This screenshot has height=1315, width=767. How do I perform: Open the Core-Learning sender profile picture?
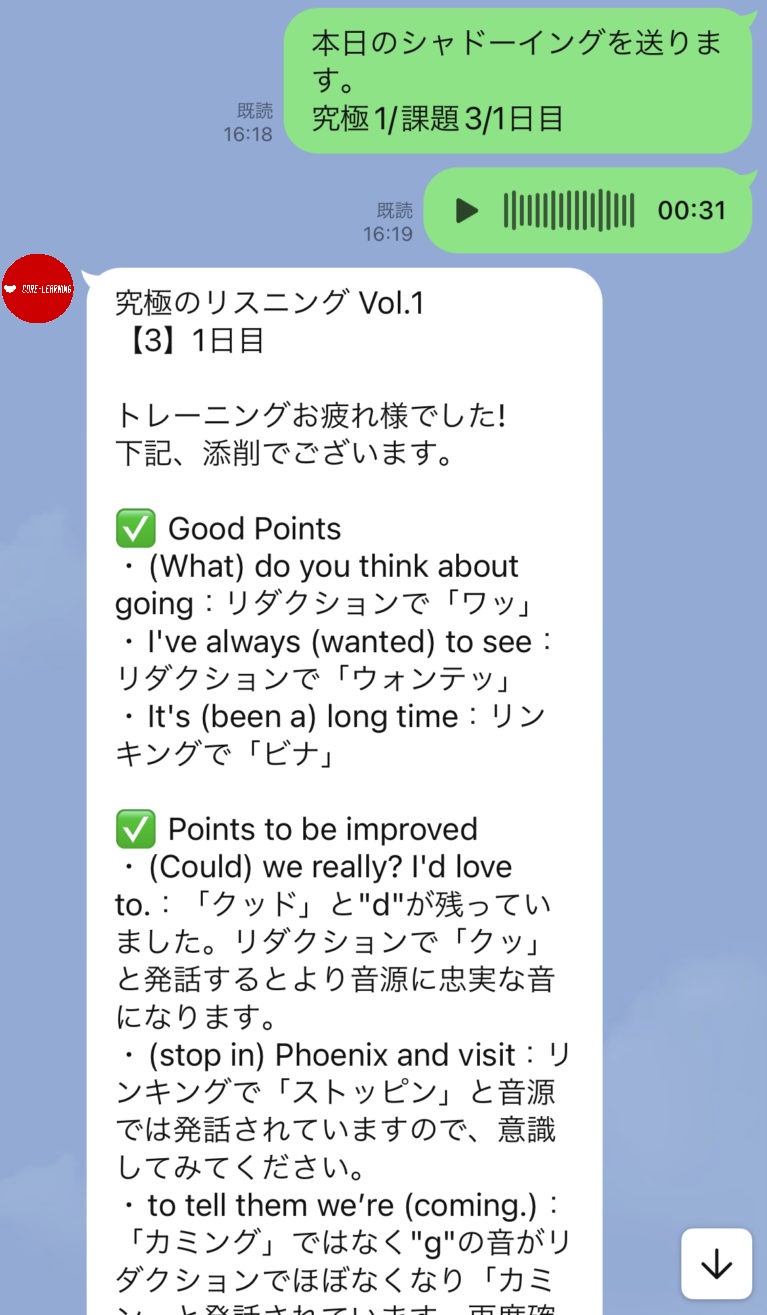38,289
